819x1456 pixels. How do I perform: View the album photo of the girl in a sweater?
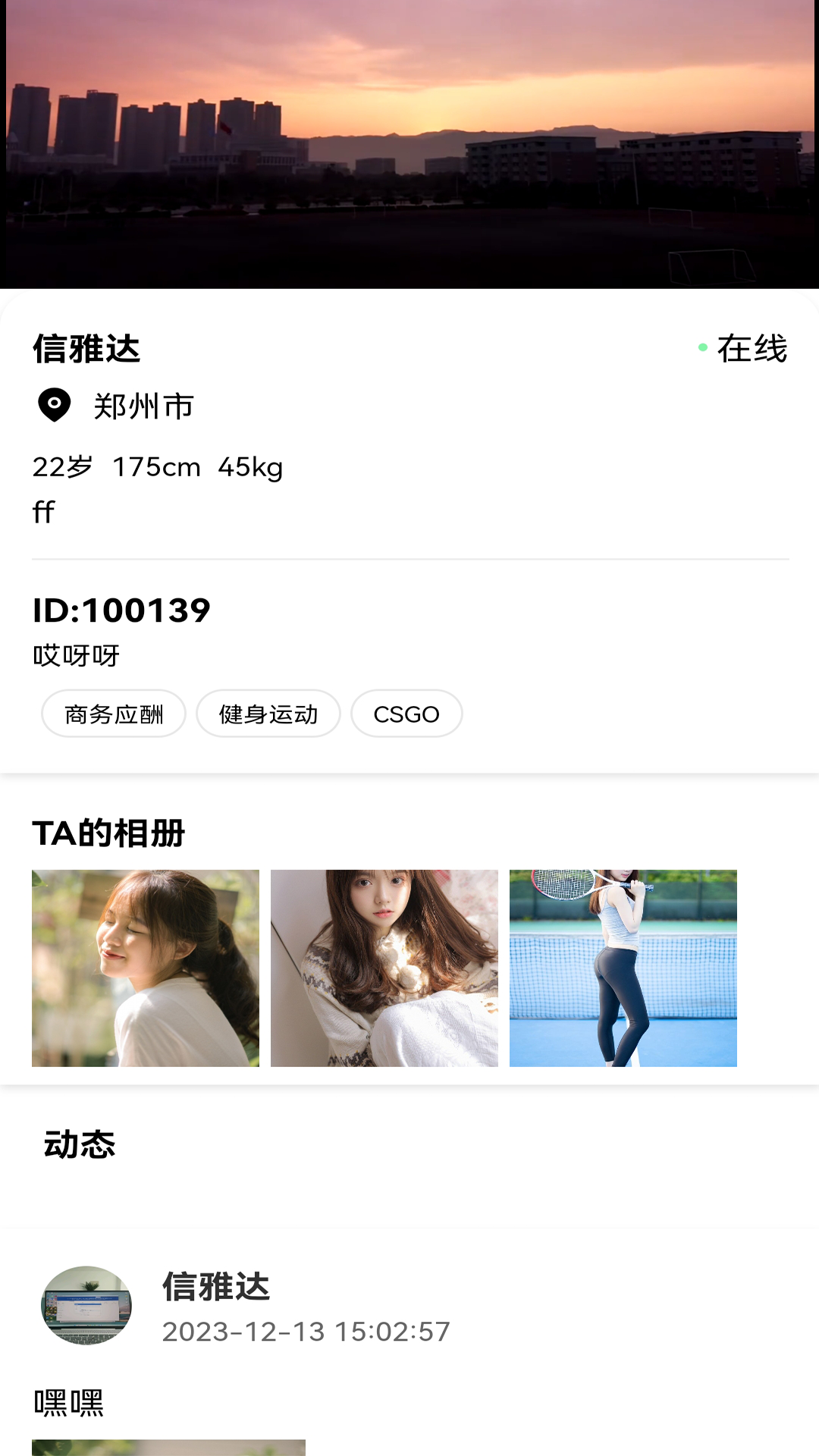(384, 968)
